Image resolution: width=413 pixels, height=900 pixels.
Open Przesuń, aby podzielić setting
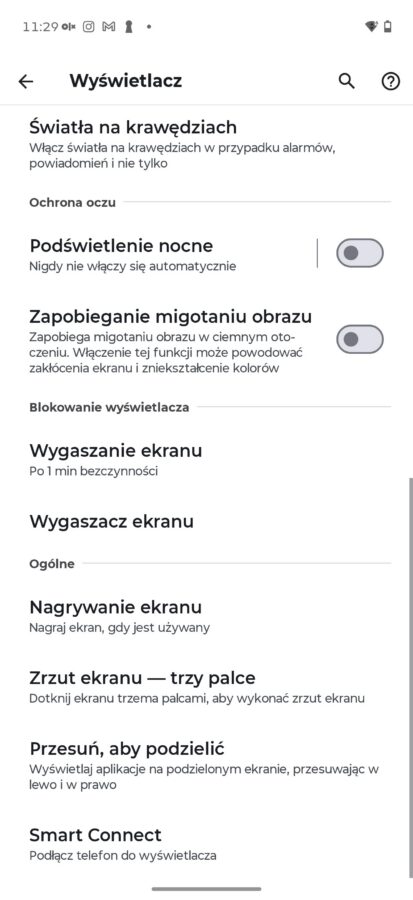pyautogui.click(x=206, y=766)
